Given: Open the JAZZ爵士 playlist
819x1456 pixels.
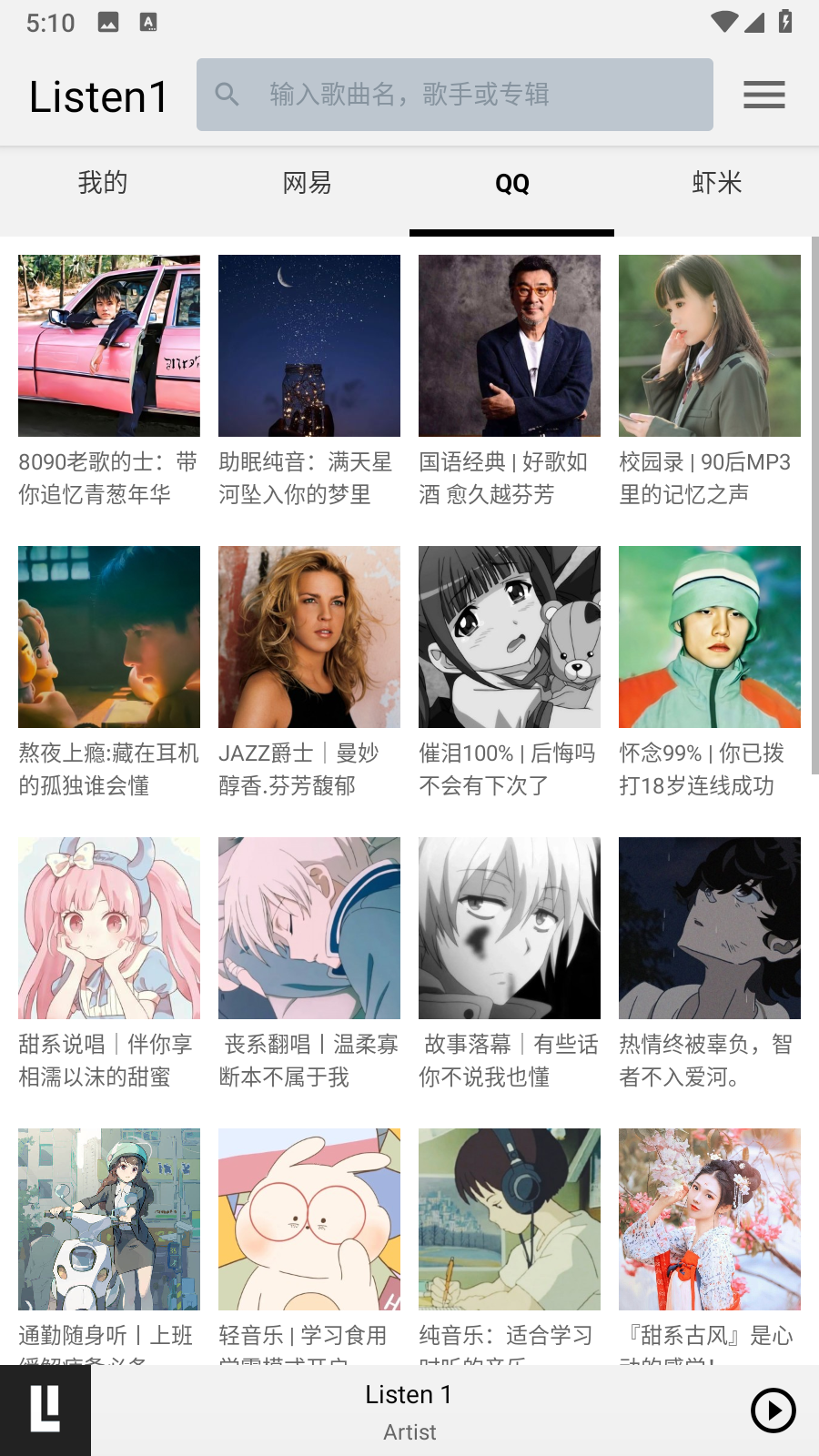Looking at the screenshot, I should 309,637.
